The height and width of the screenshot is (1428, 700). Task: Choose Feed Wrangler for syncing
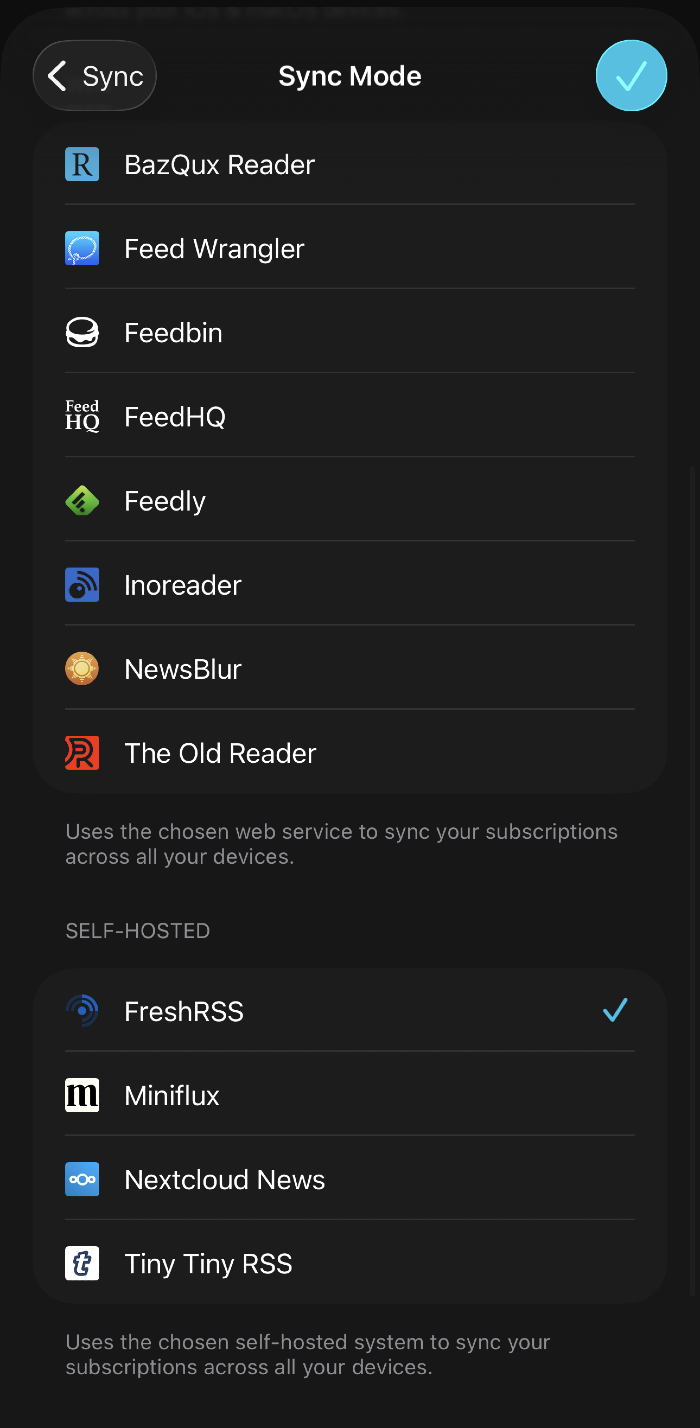(350, 249)
